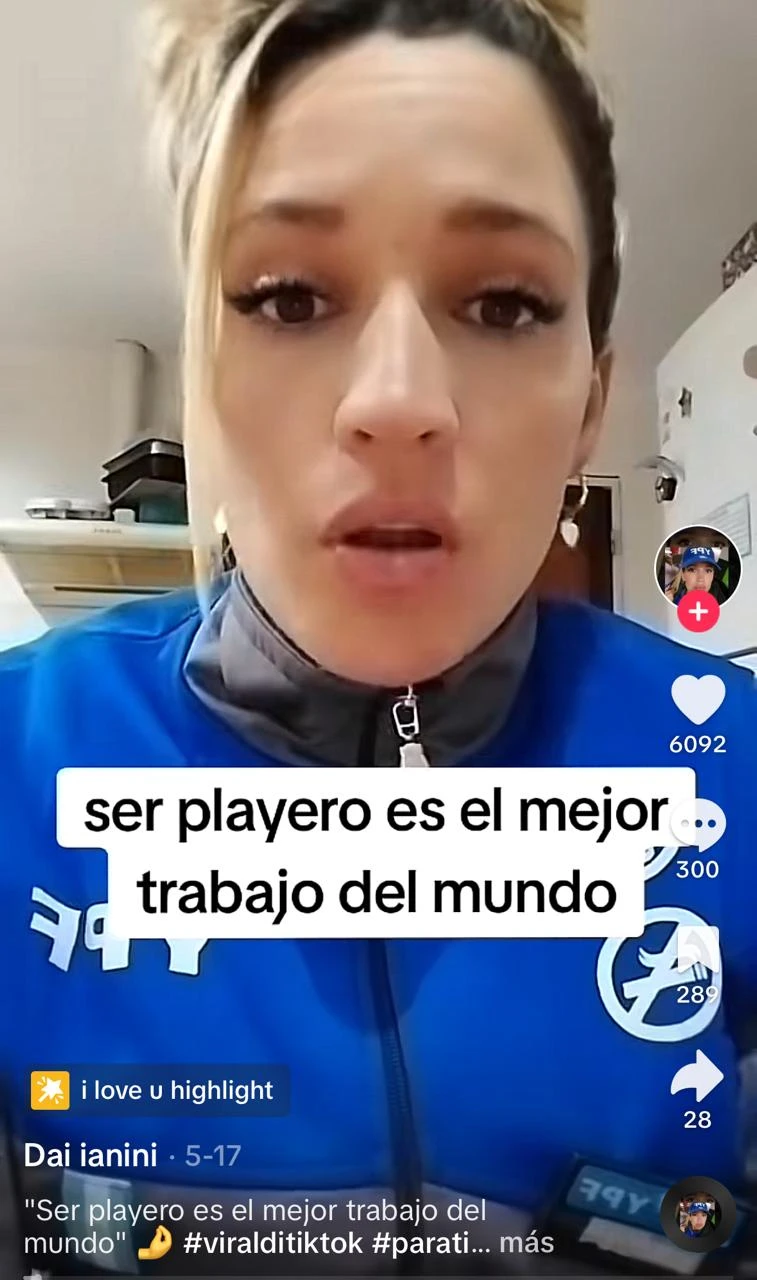This screenshot has width=757, height=1280.
Task: Expand the caption with más
Action: pyautogui.click(x=526, y=1243)
